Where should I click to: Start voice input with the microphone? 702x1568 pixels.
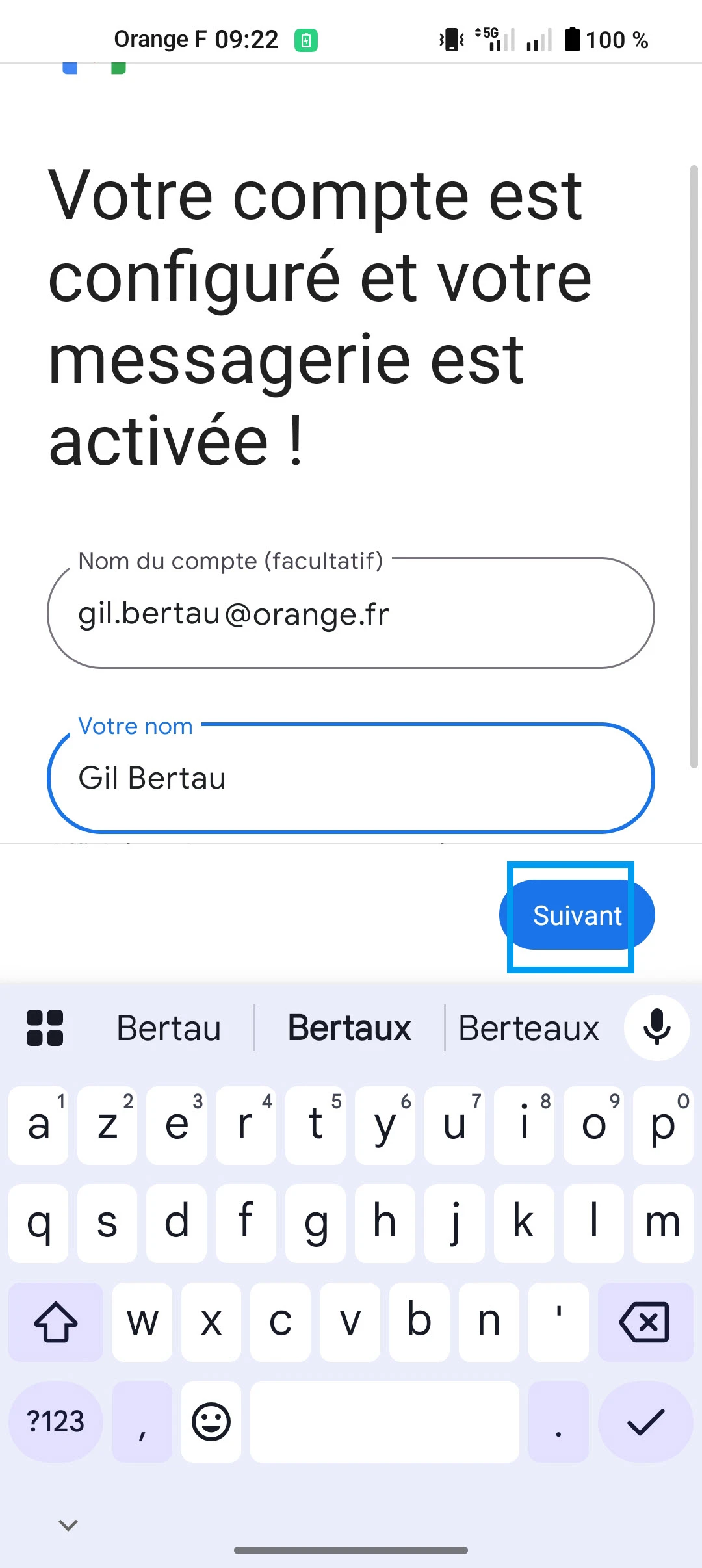pos(656,1028)
